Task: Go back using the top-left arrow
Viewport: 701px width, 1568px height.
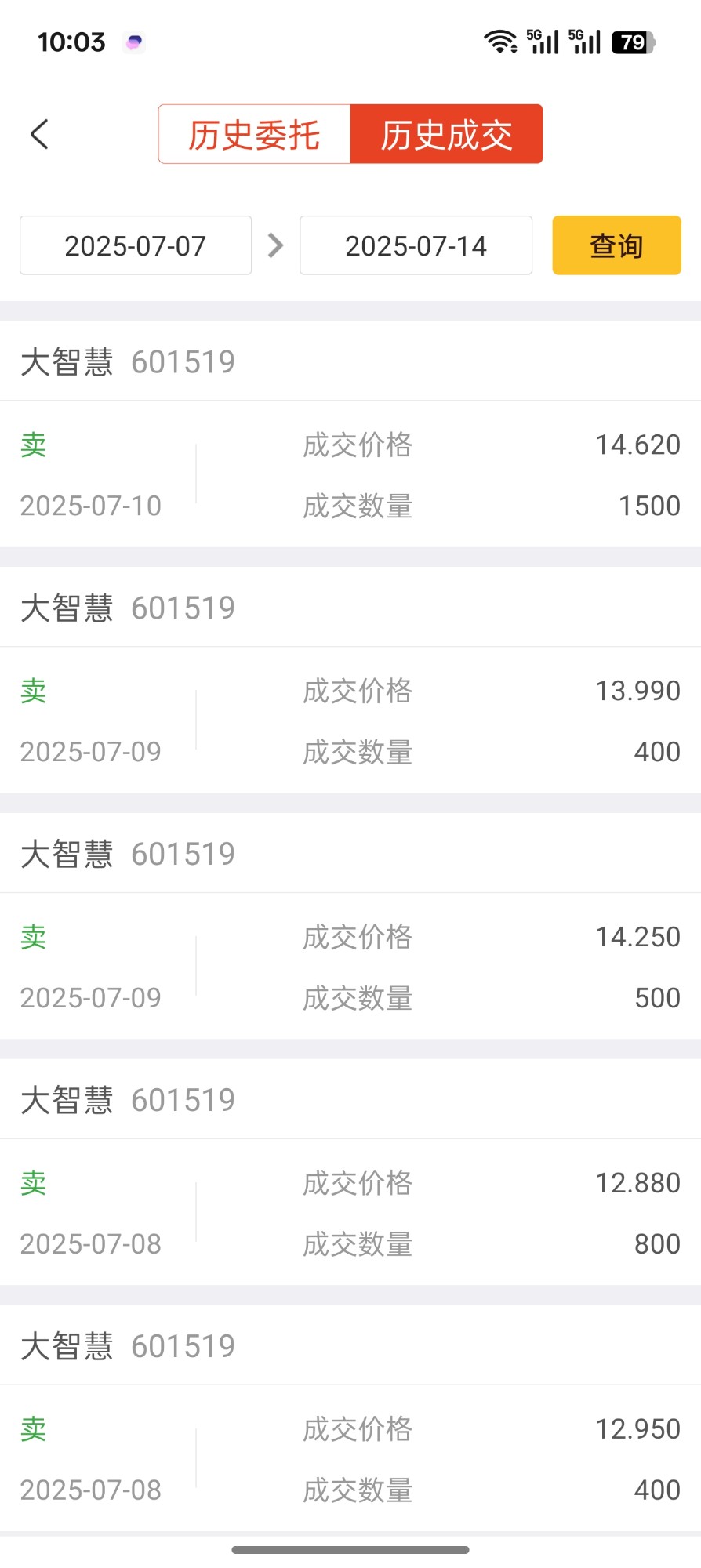Action: pos(40,134)
